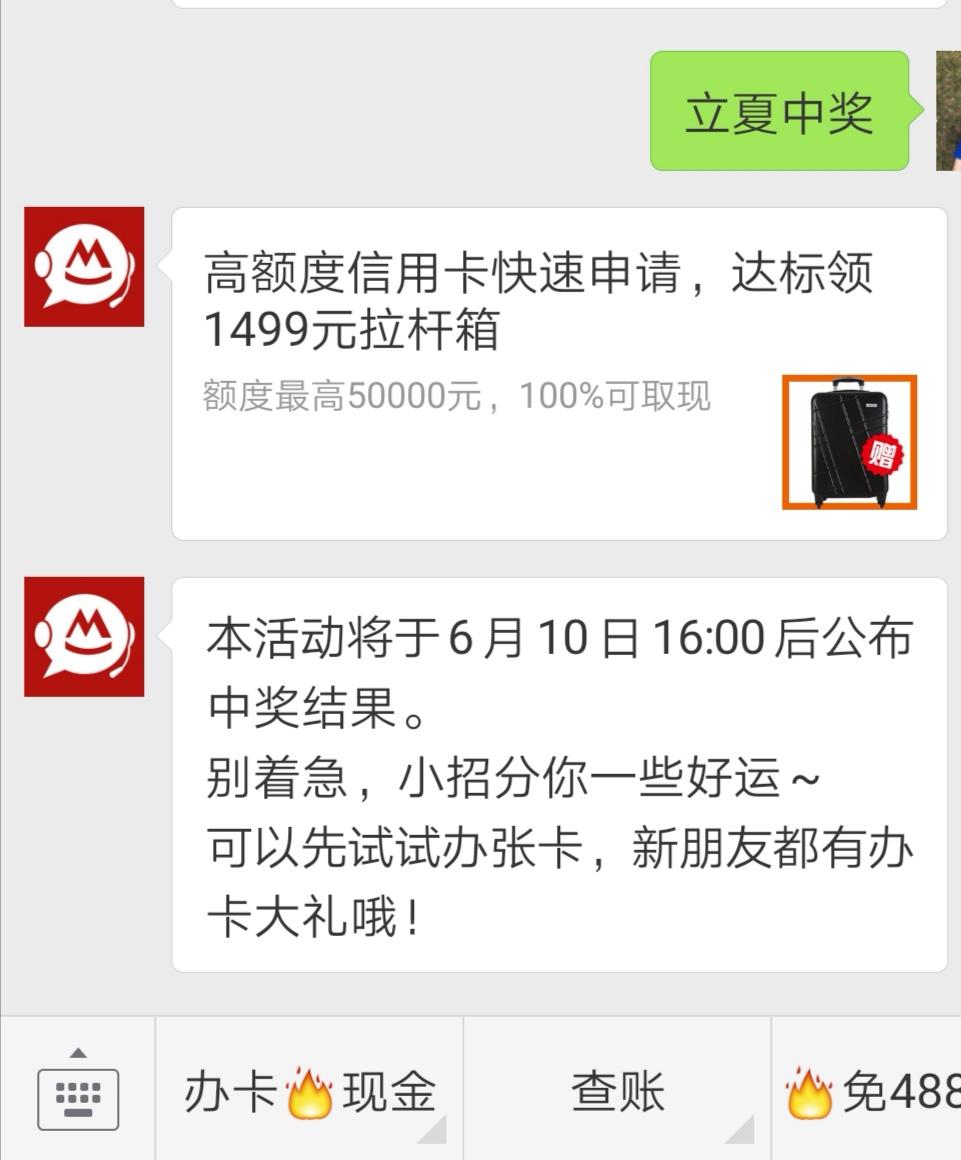Image resolution: width=961 pixels, height=1160 pixels.
Task: Open my own profile avatar
Action: pos(948,111)
